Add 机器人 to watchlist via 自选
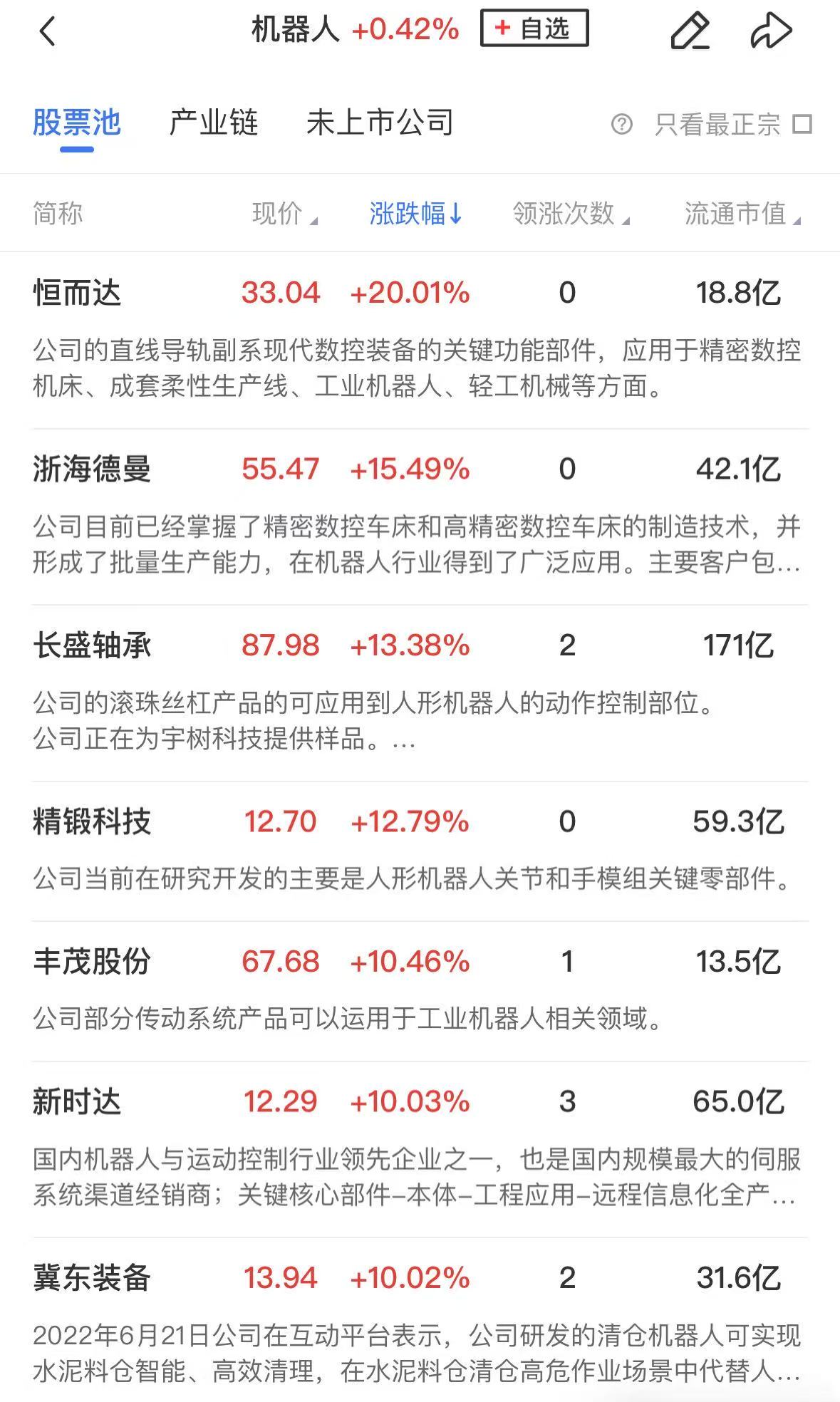Image resolution: width=840 pixels, height=1402 pixels. 534,28
